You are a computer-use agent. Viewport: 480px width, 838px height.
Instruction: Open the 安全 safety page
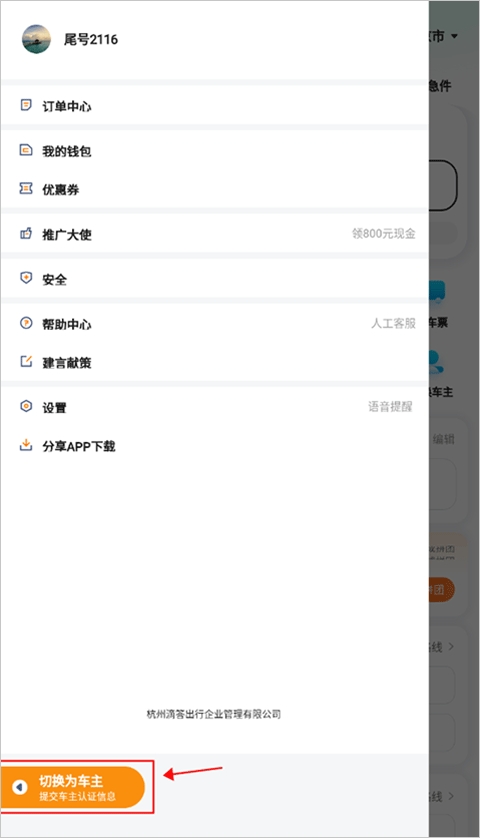tap(214, 279)
